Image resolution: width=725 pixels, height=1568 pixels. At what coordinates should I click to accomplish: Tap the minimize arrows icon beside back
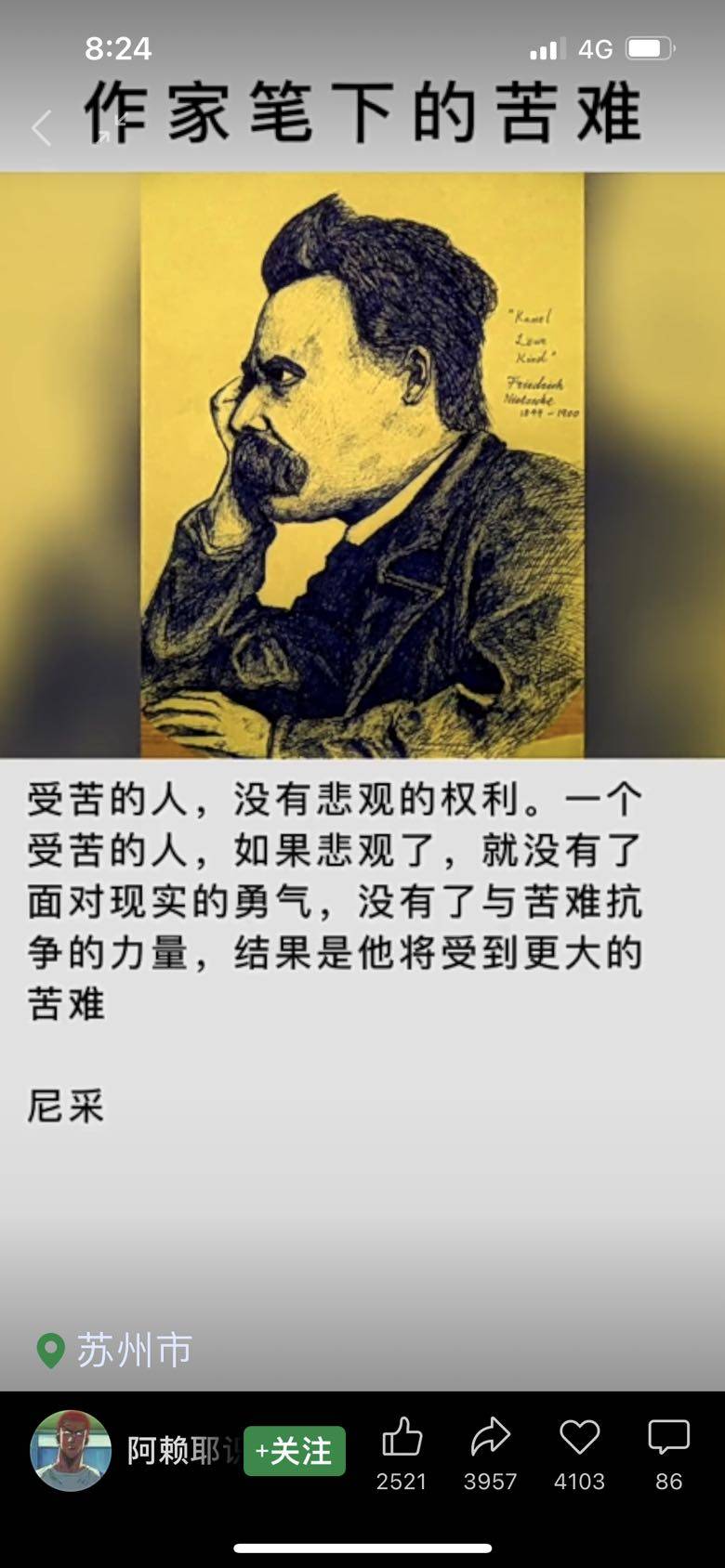click(110, 129)
